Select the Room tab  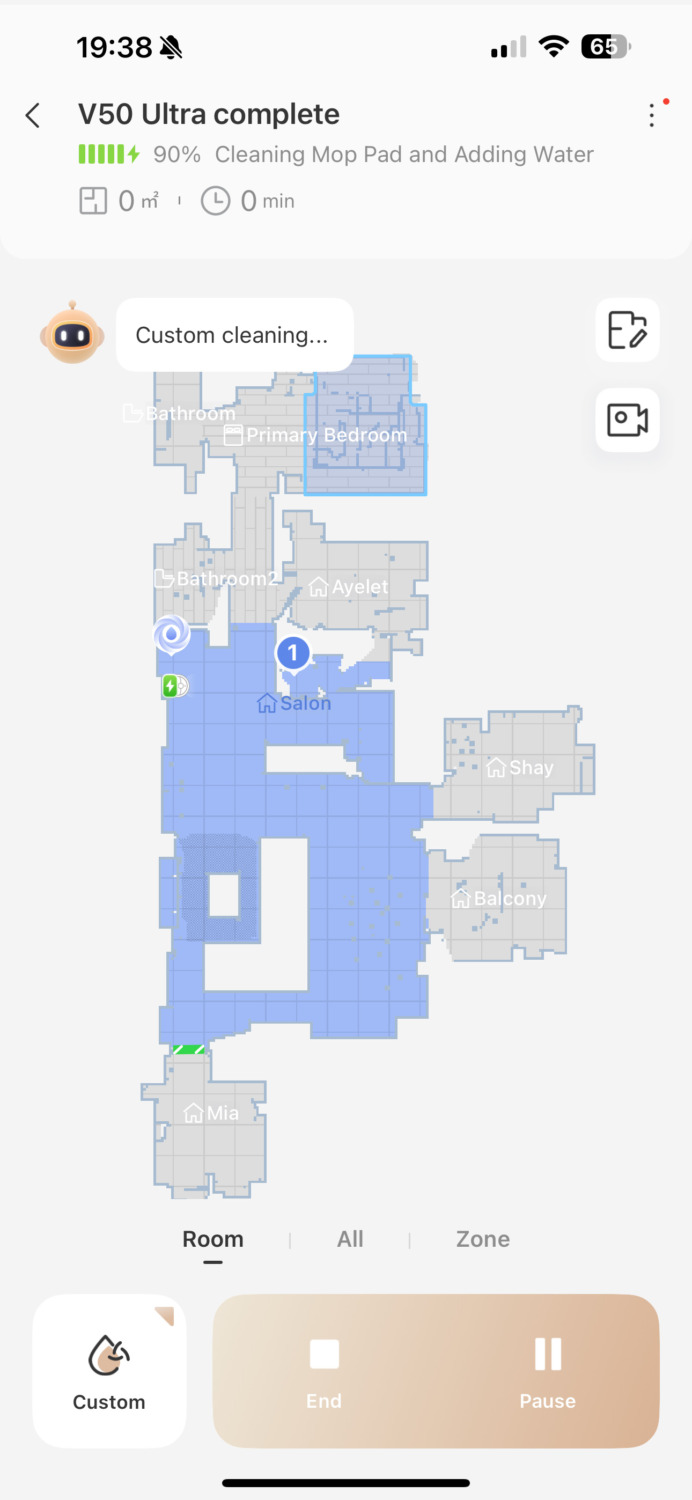point(212,1239)
